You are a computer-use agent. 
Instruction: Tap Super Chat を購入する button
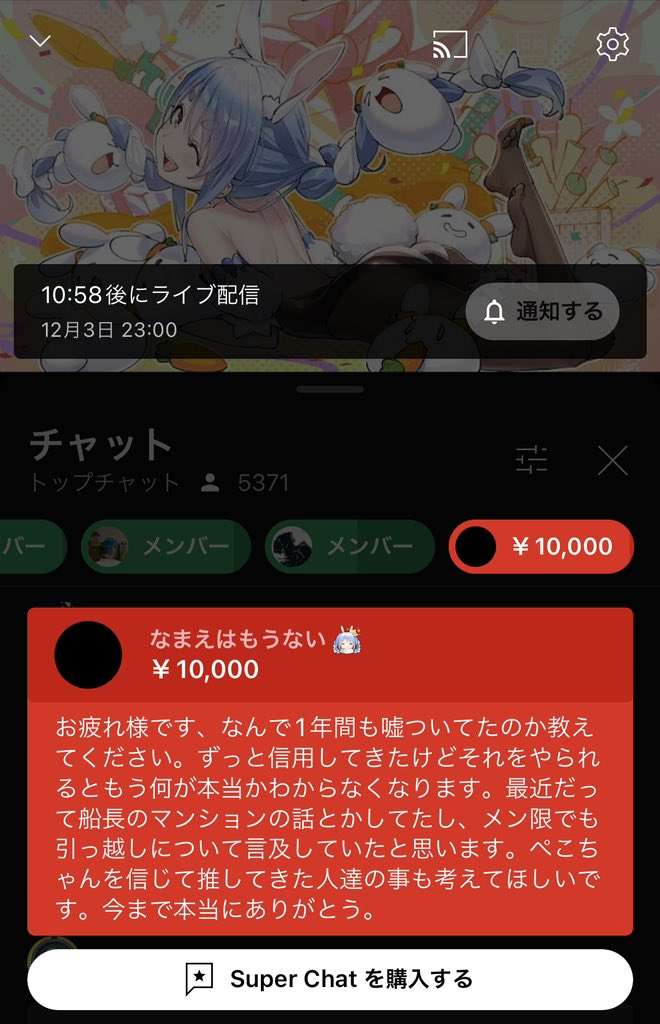tap(330, 978)
